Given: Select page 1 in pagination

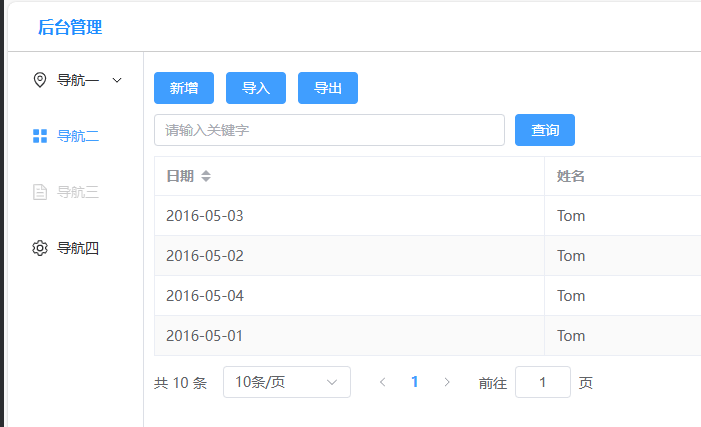Looking at the screenshot, I should 415,382.
